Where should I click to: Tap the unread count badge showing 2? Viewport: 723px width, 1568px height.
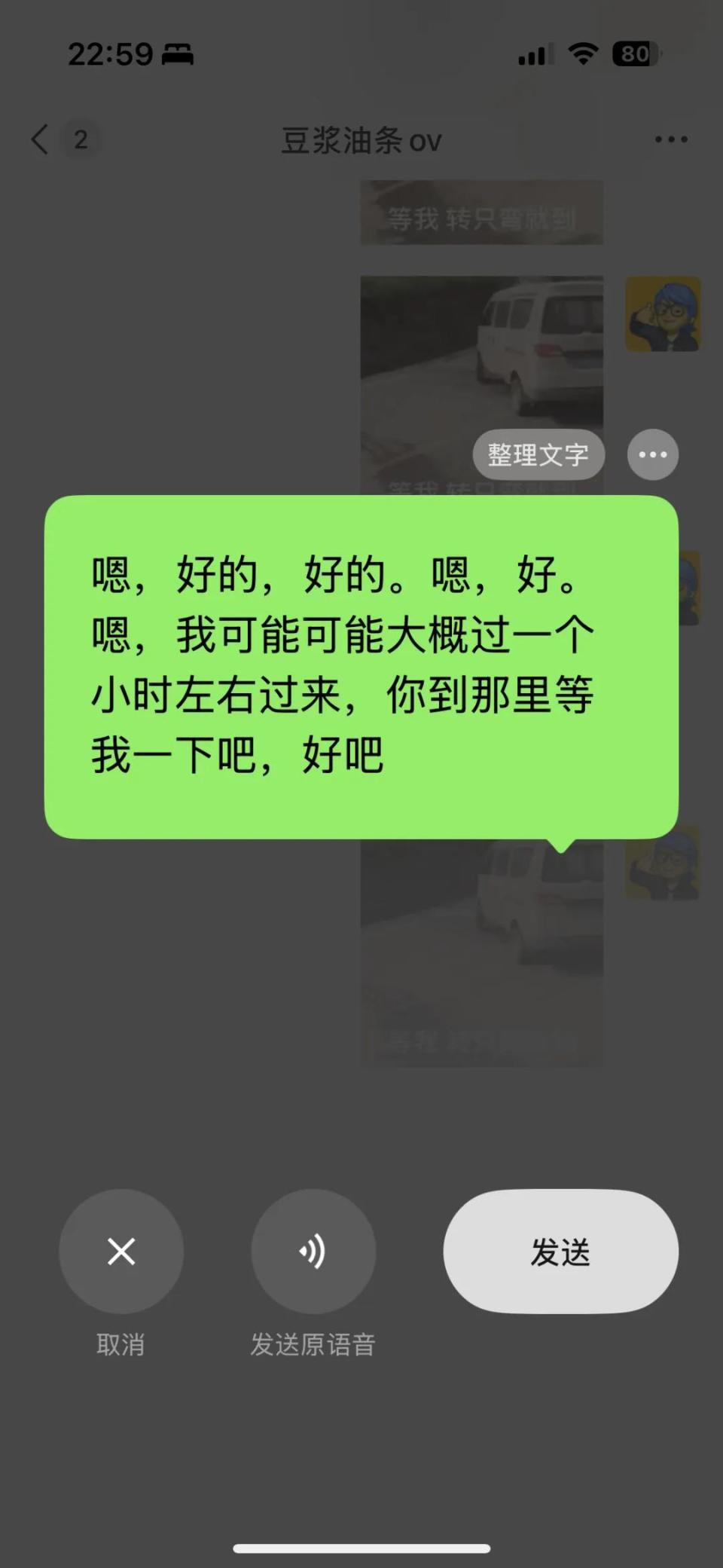pyautogui.click(x=79, y=139)
